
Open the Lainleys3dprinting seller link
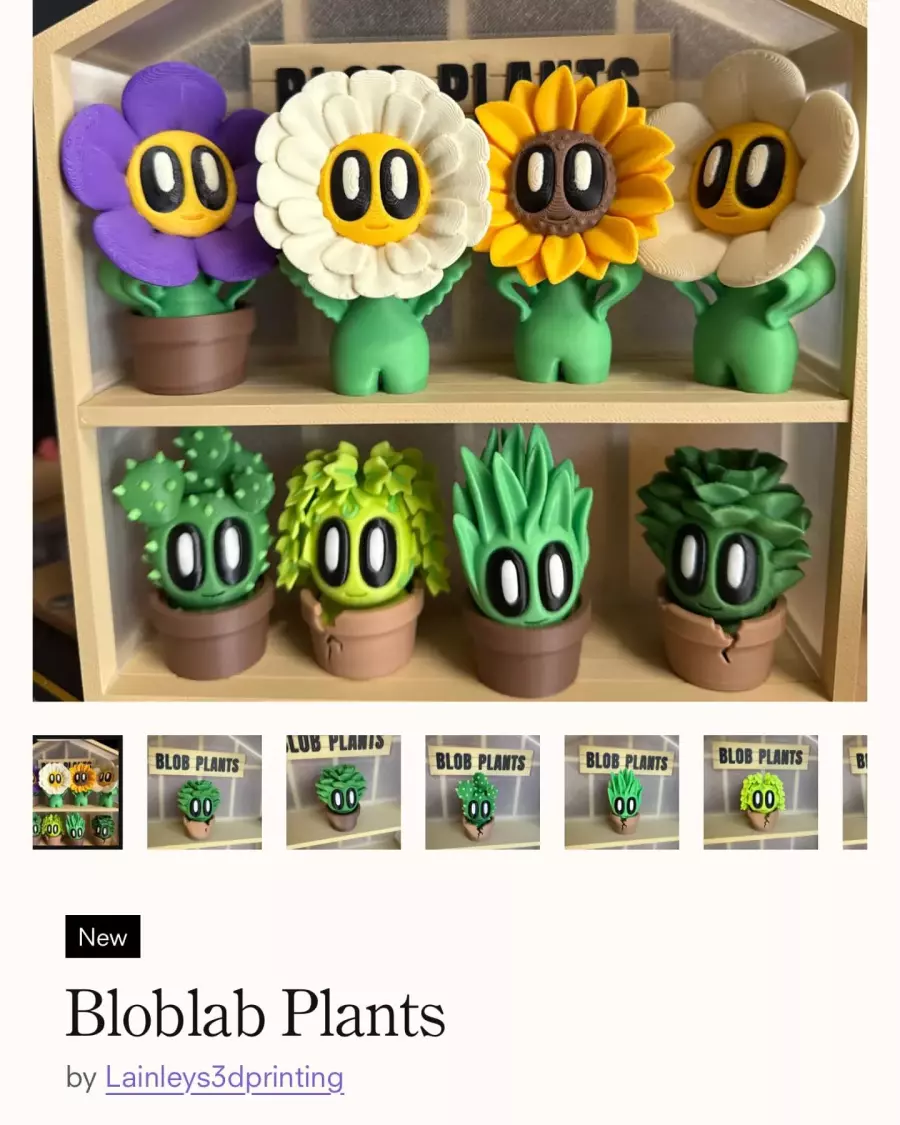224,1077
